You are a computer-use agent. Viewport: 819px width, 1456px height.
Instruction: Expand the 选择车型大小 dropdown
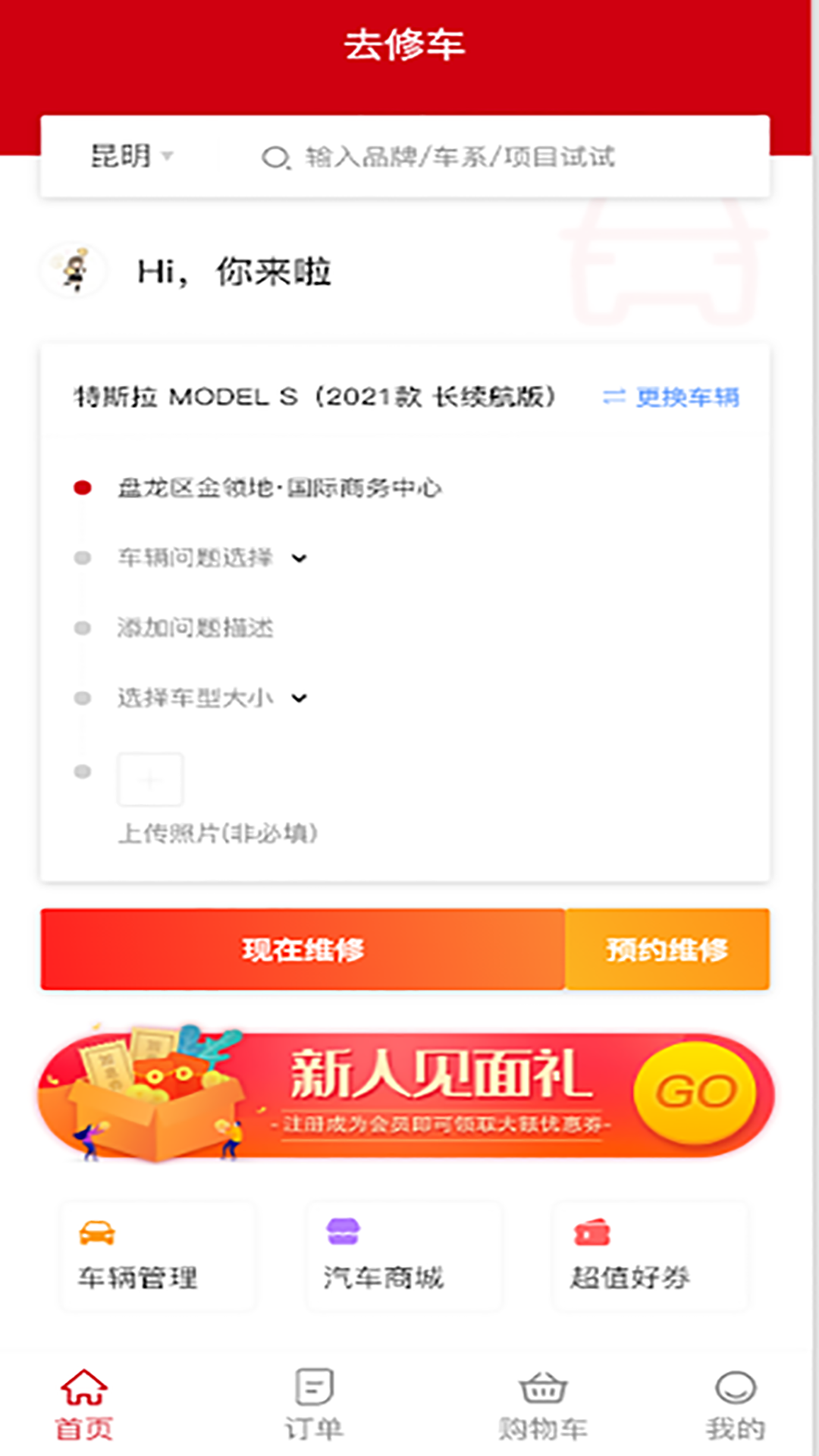click(x=212, y=698)
